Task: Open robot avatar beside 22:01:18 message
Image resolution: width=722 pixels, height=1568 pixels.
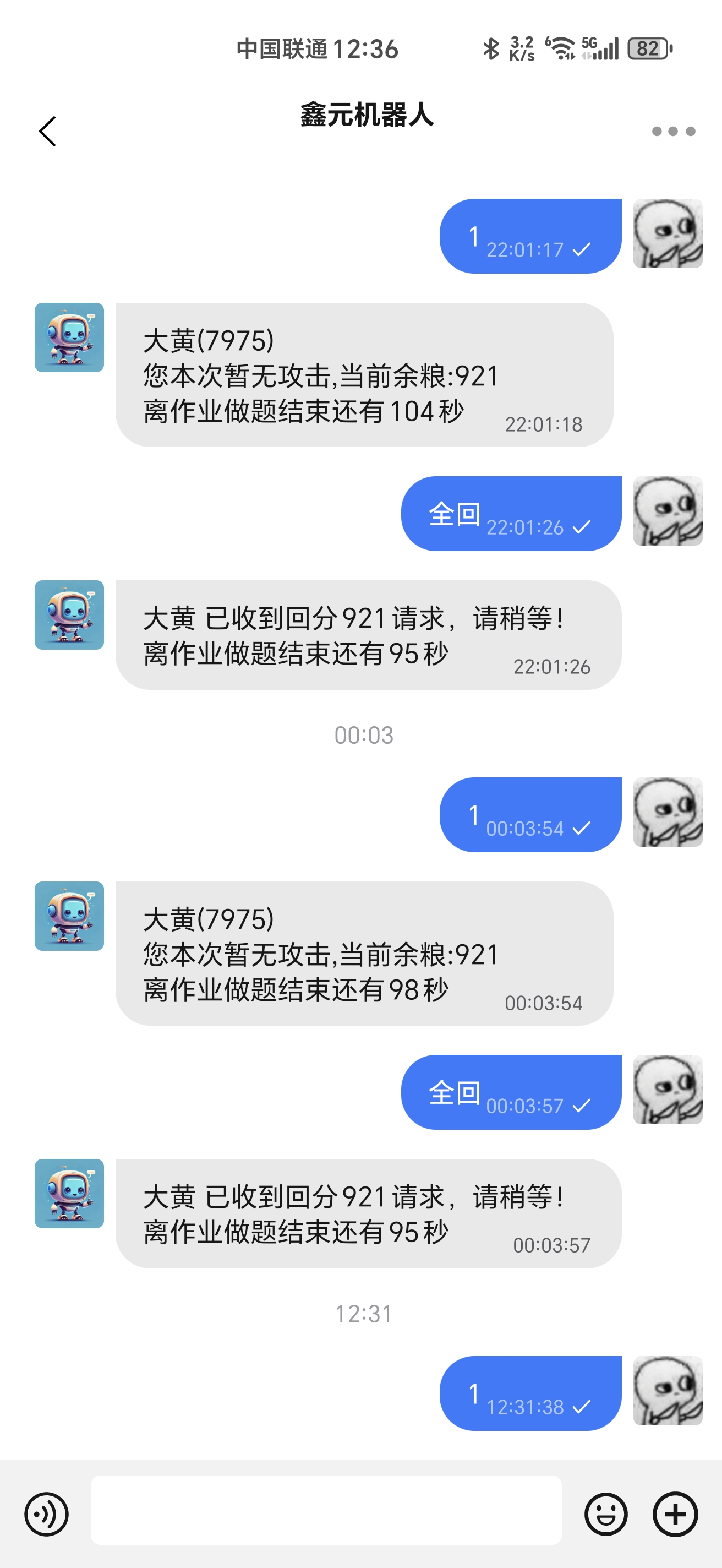Action: tap(69, 337)
